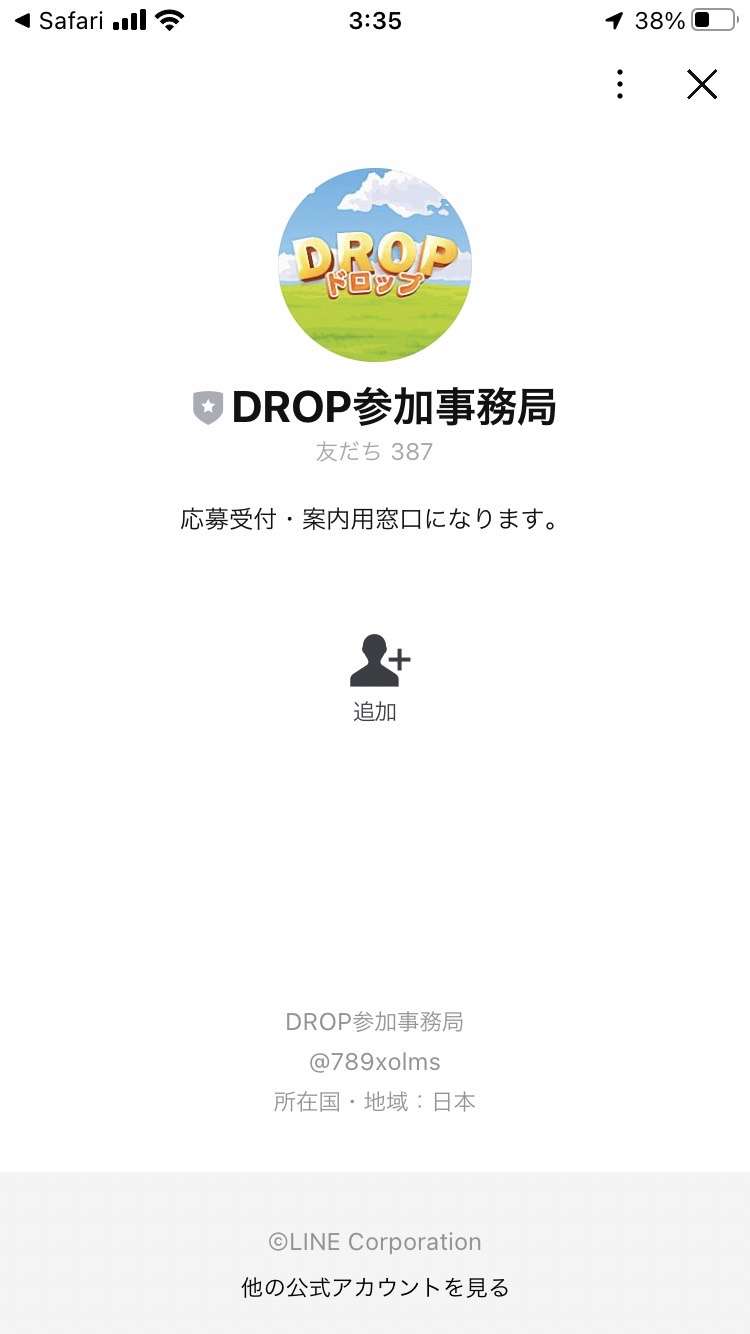This screenshot has height=1334, width=750.
Task: Click the description 応募受付・案内用窓口になります。
Action: (375, 519)
